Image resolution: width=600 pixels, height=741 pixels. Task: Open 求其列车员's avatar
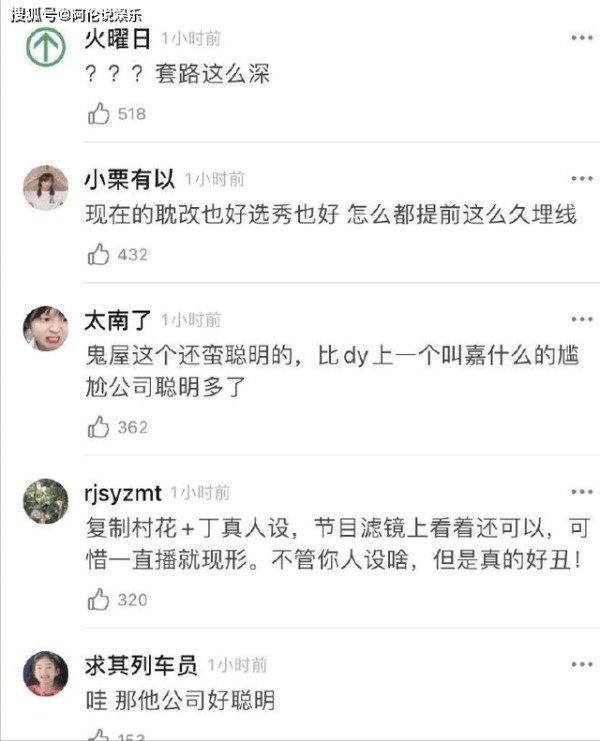tap(46, 674)
